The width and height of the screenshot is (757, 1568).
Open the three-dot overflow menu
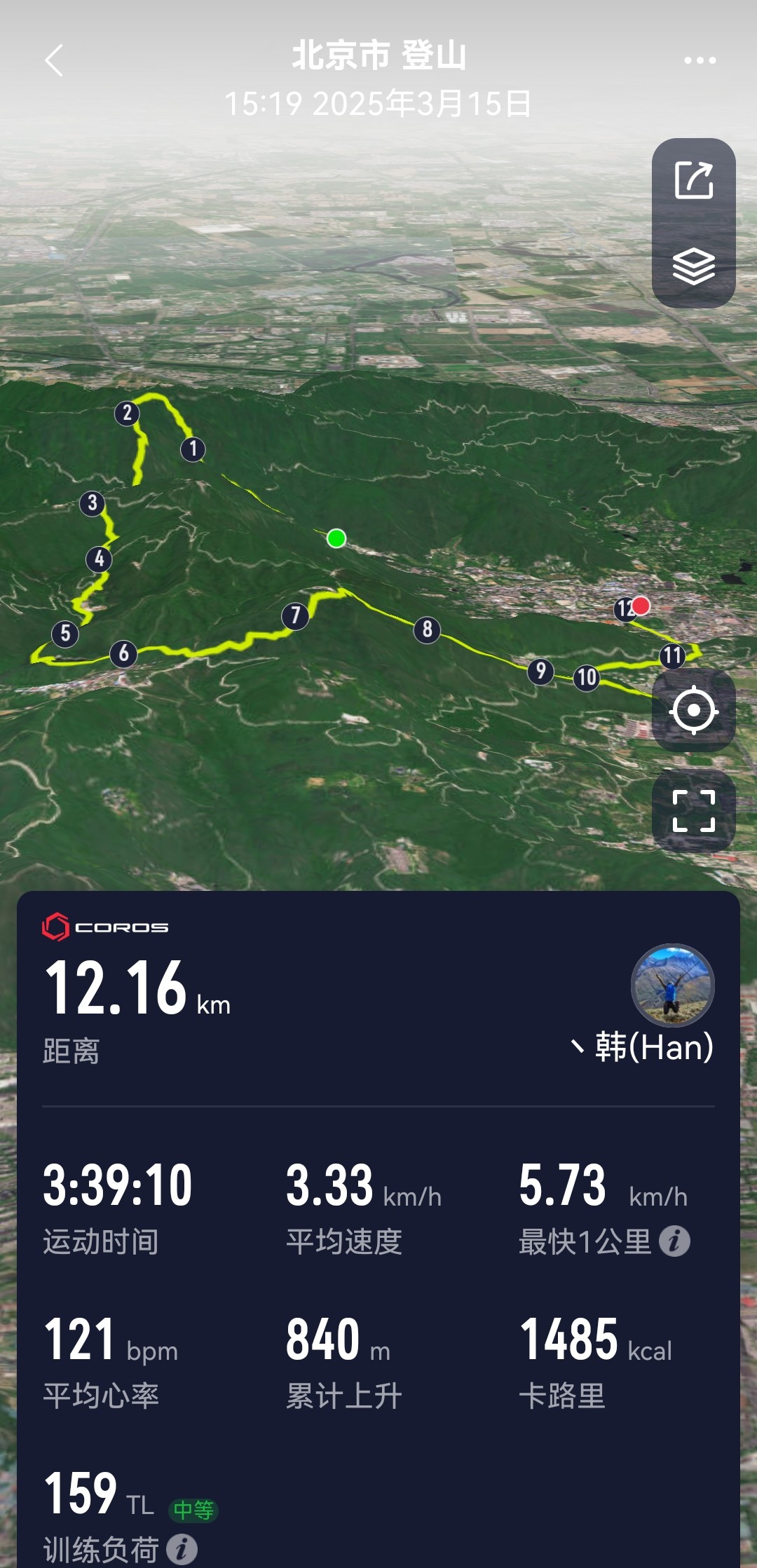700,60
